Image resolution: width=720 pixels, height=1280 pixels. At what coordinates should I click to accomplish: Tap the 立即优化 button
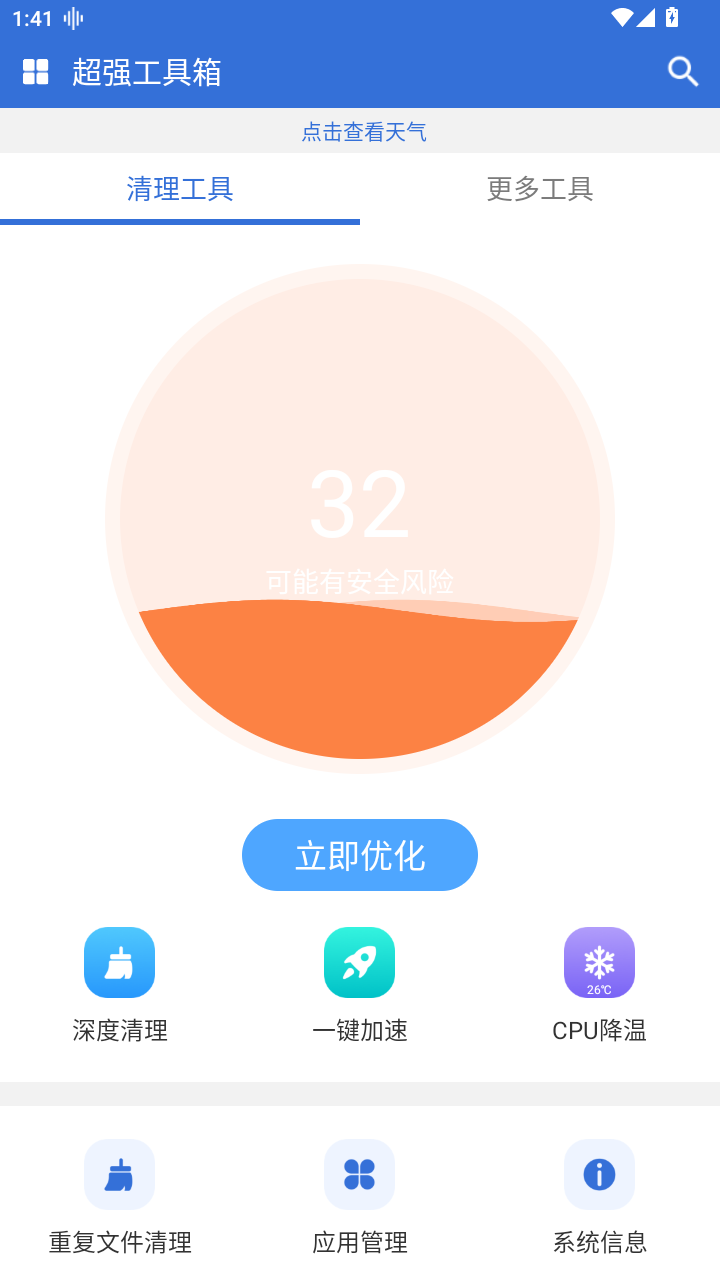tap(360, 855)
